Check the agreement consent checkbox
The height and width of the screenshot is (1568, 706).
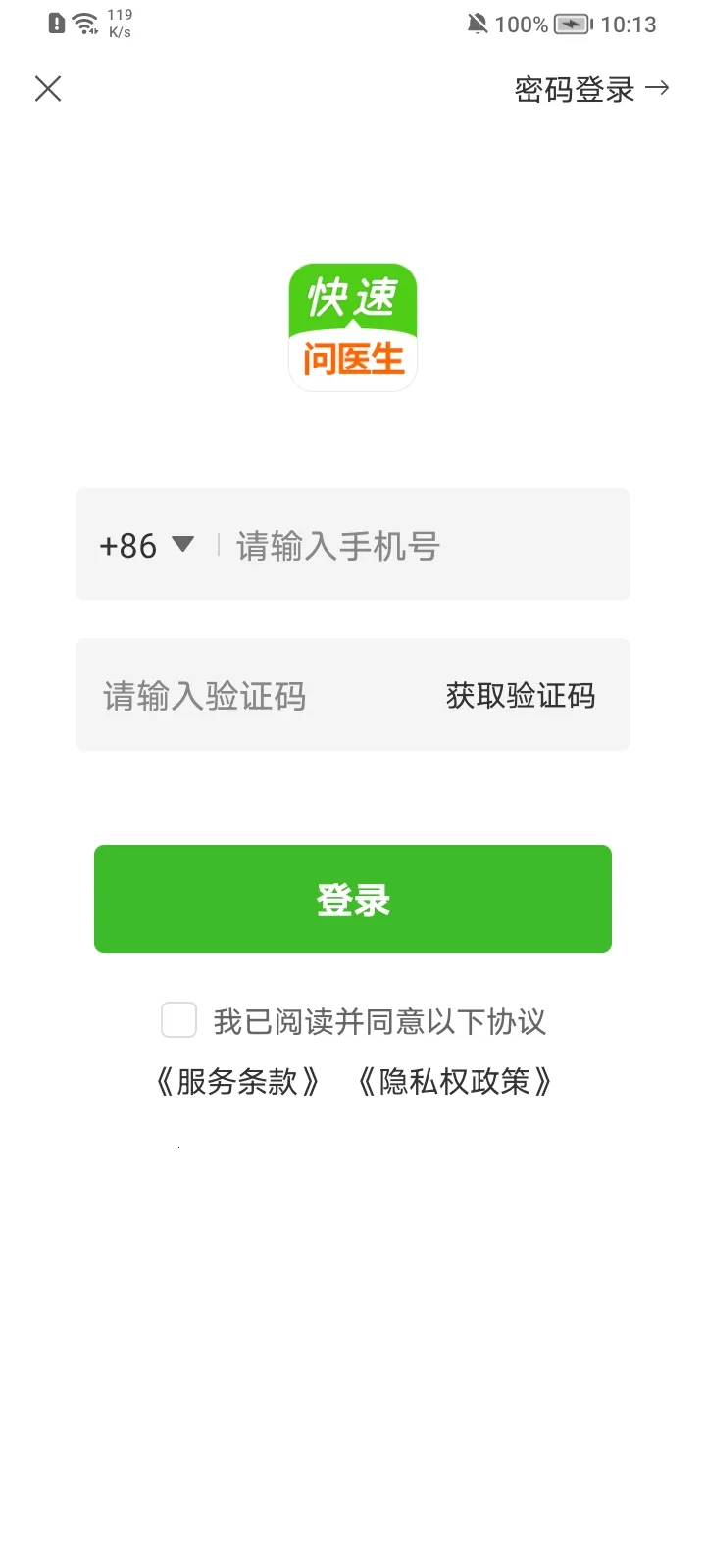(177, 1020)
